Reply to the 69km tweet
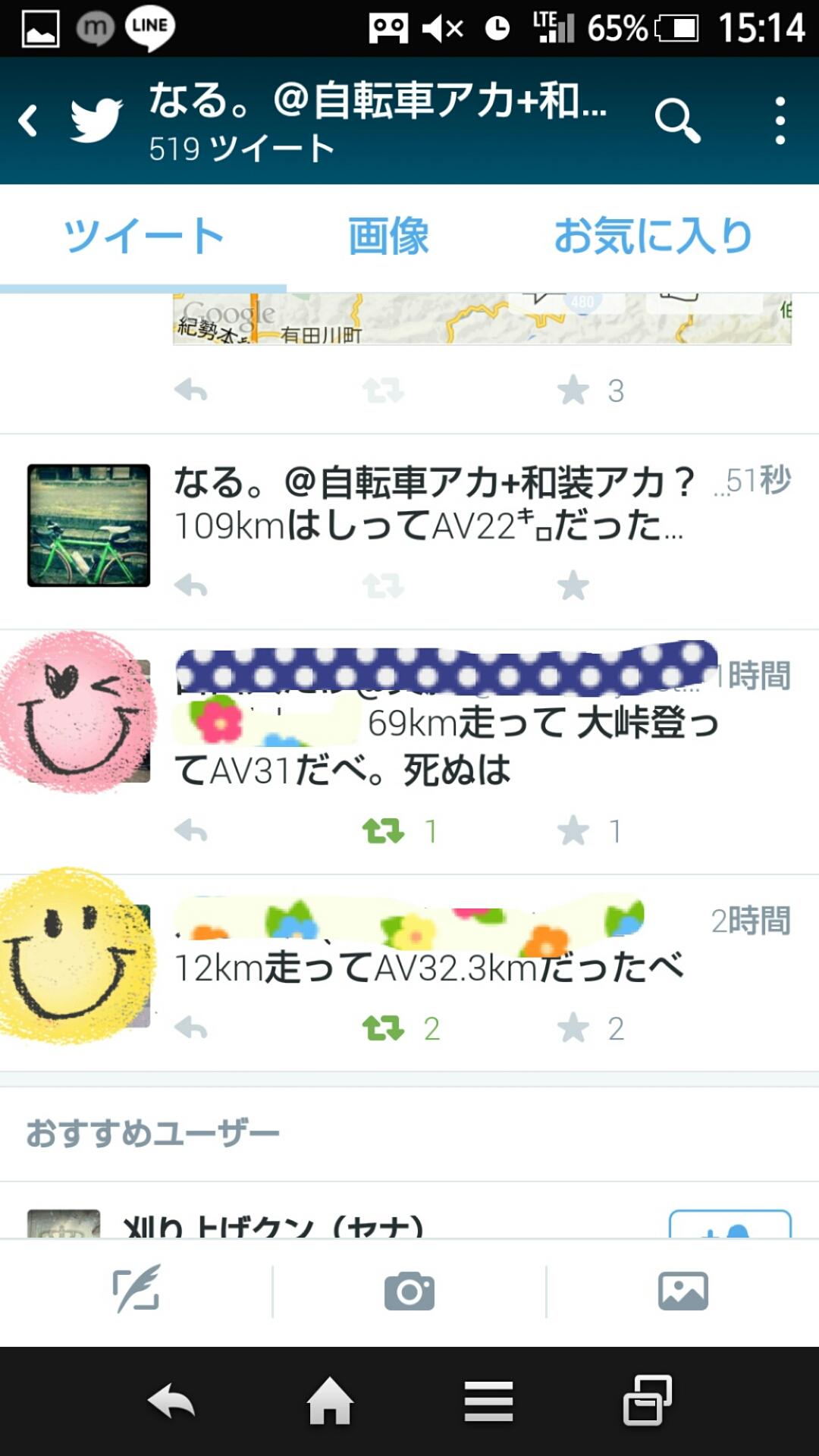819x1456 pixels. pyautogui.click(x=191, y=831)
